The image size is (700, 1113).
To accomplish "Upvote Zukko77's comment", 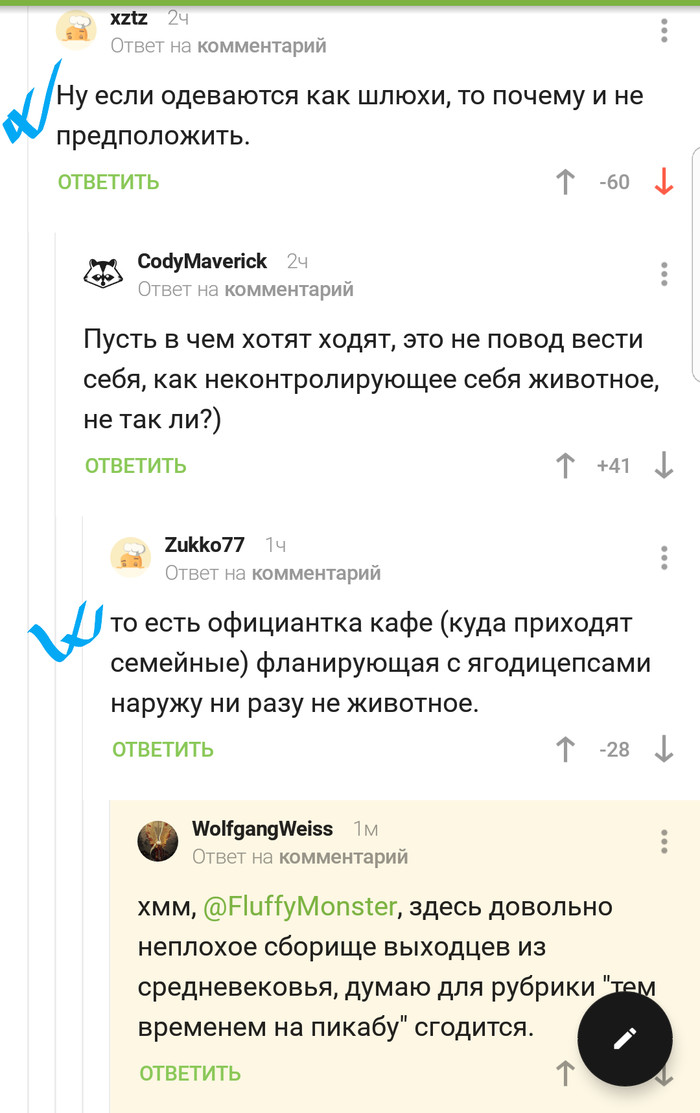I will point(565,749).
